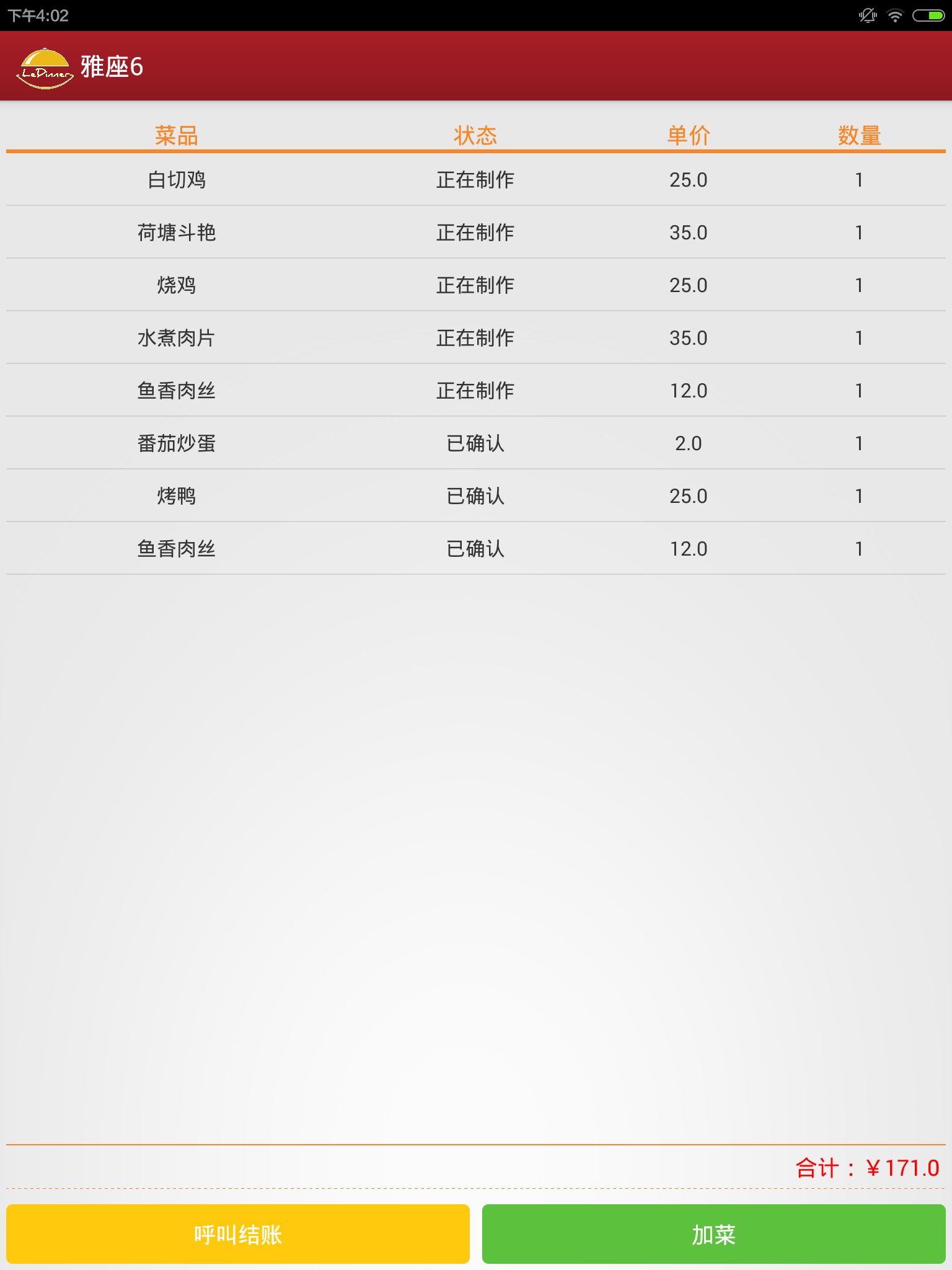Select the 菜品 column header
Viewport: 952px width, 1270px height.
click(177, 136)
